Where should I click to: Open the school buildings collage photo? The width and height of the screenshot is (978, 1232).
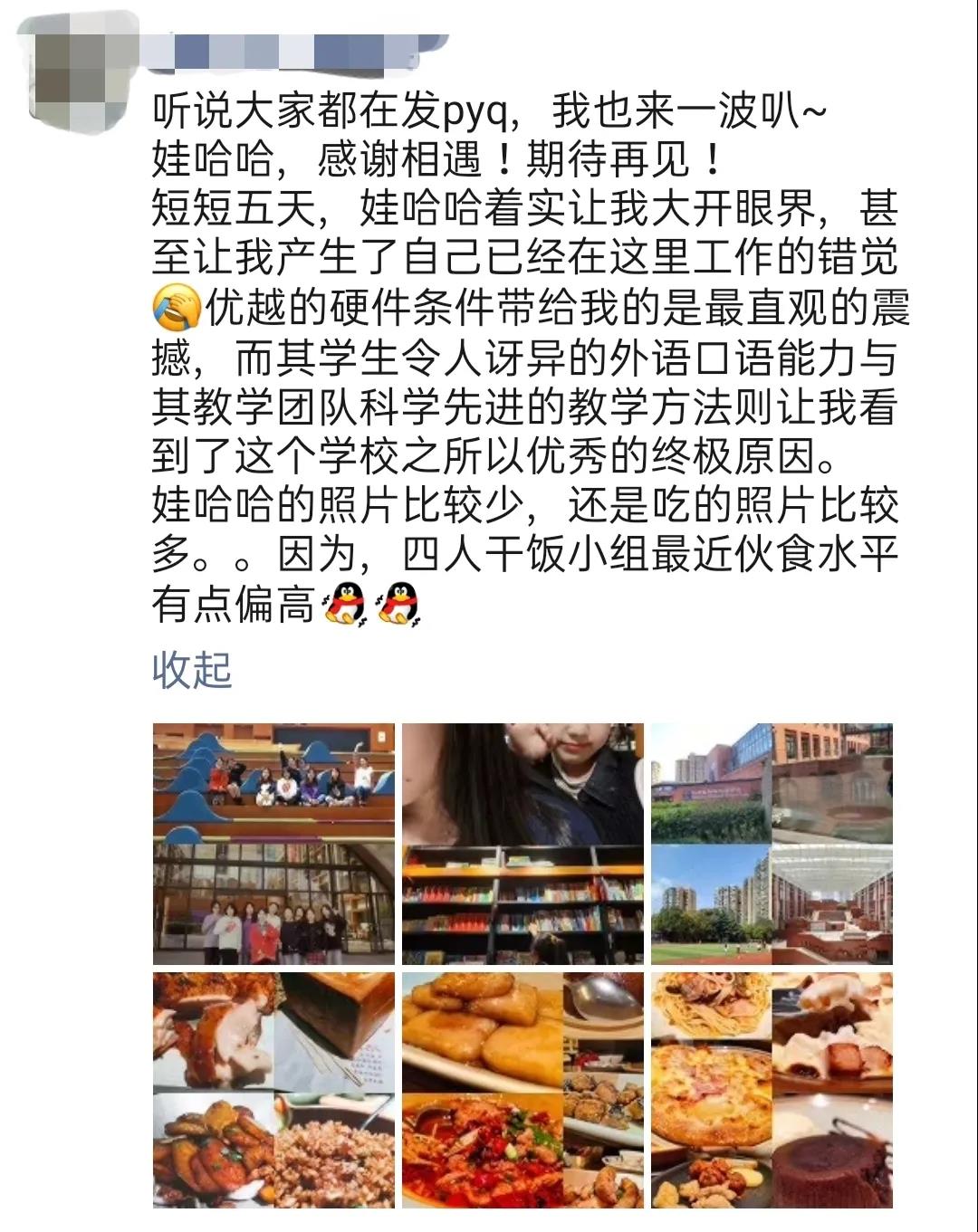pyautogui.click(x=772, y=844)
